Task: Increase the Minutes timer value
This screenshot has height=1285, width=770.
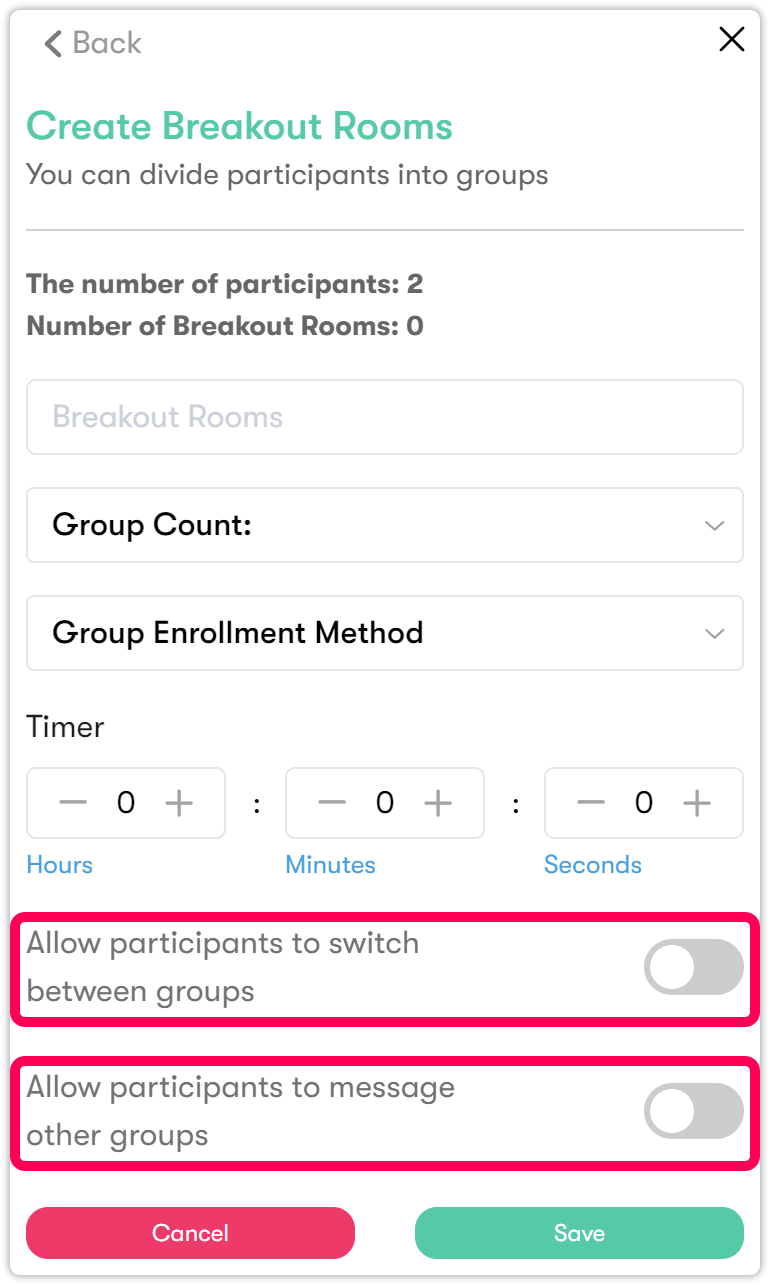Action: [x=438, y=803]
